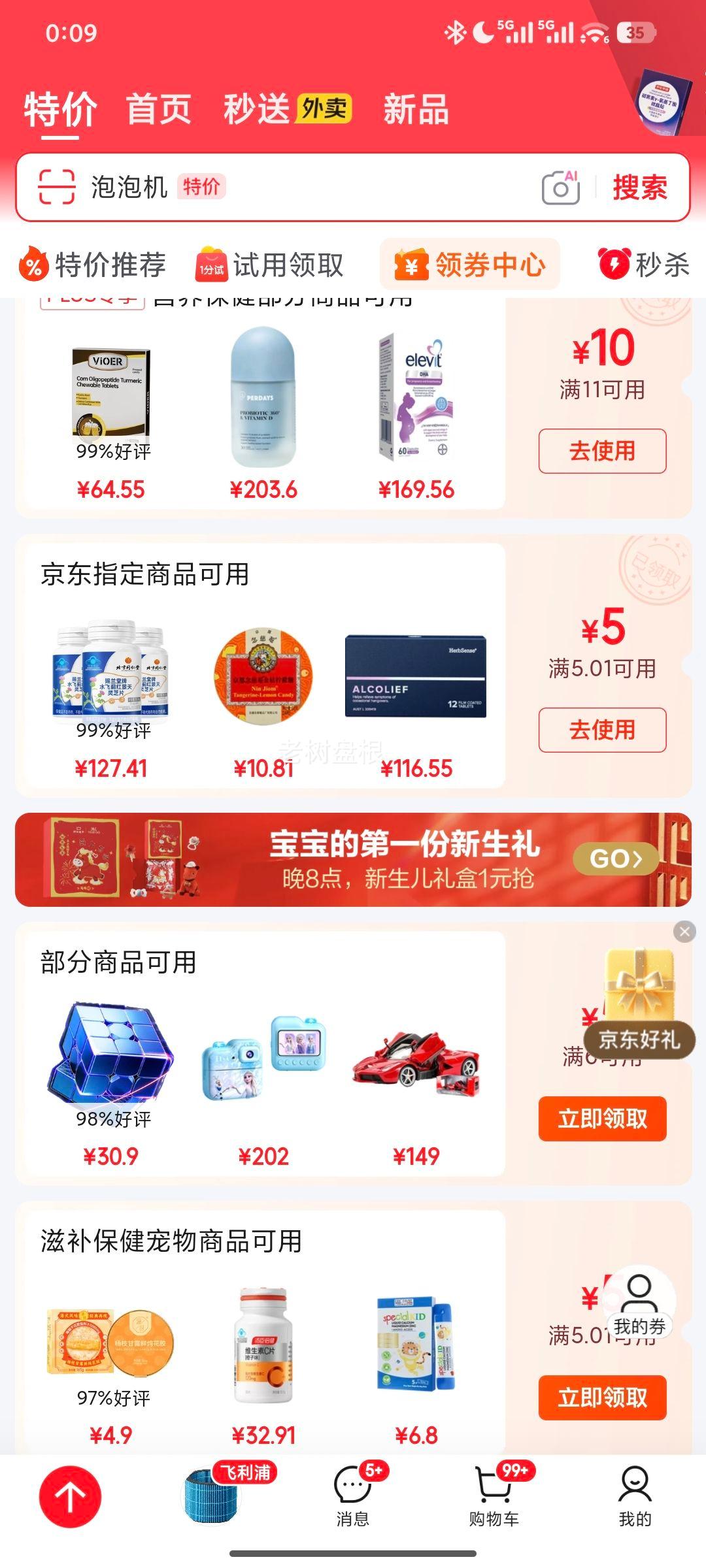This screenshot has width=706, height=1568.
Task: Tap the 搜索 button beside the search bar
Action: pyautogui.click(x=639, y=189)
